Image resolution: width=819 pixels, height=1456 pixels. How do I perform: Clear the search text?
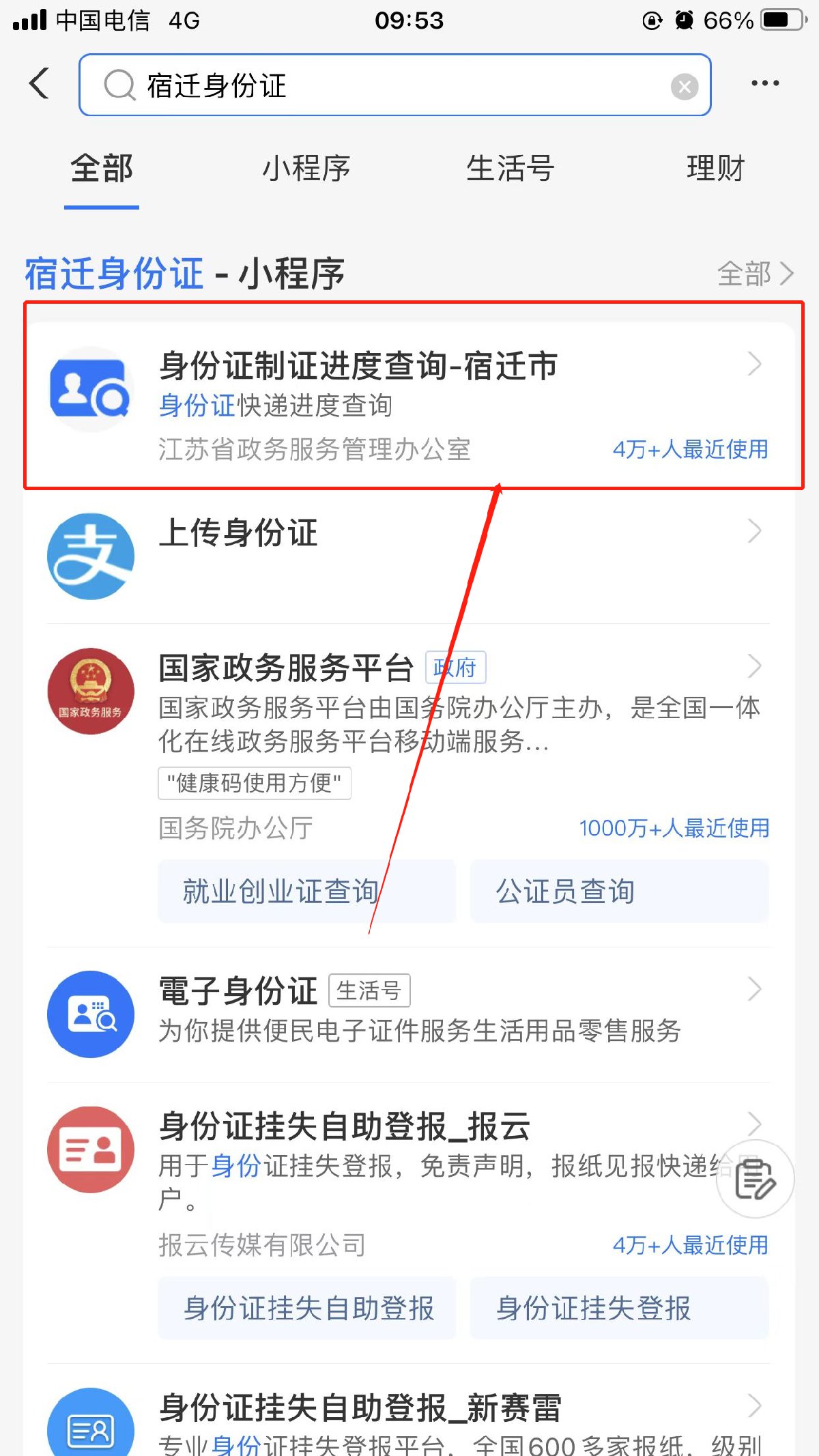(684, 87)
